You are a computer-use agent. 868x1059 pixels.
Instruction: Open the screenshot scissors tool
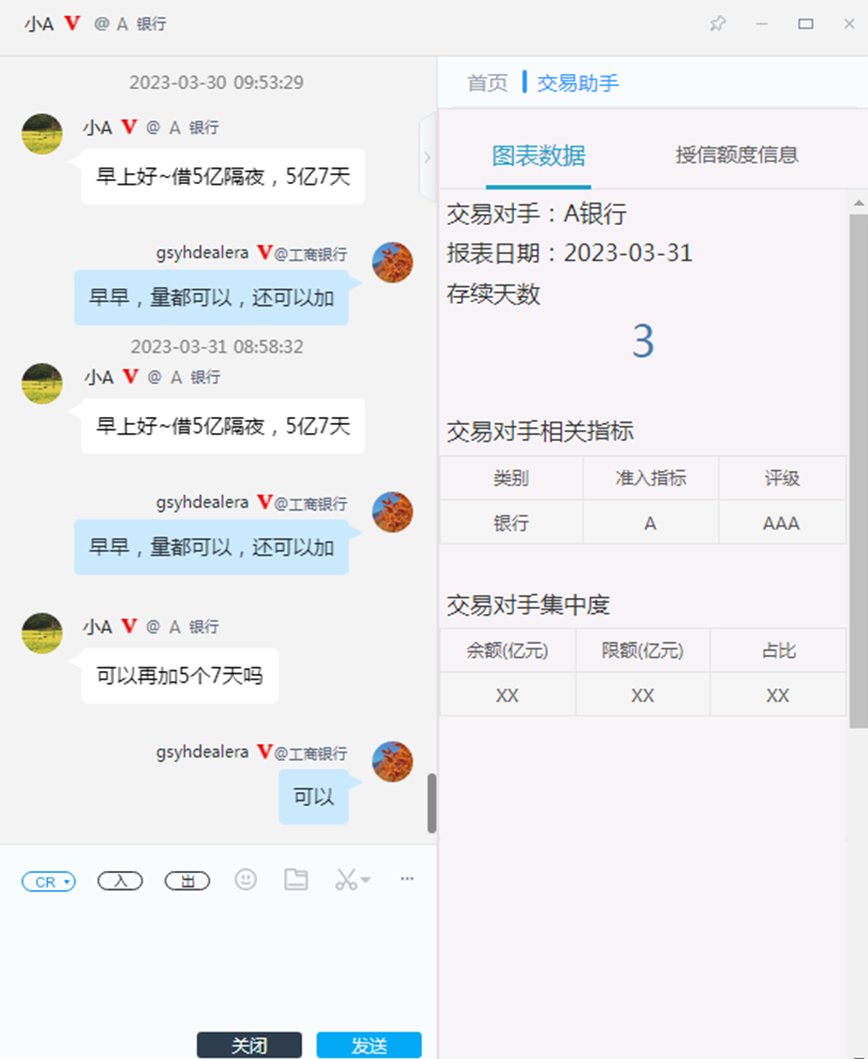pyautogui.click(x=346, y=880)
